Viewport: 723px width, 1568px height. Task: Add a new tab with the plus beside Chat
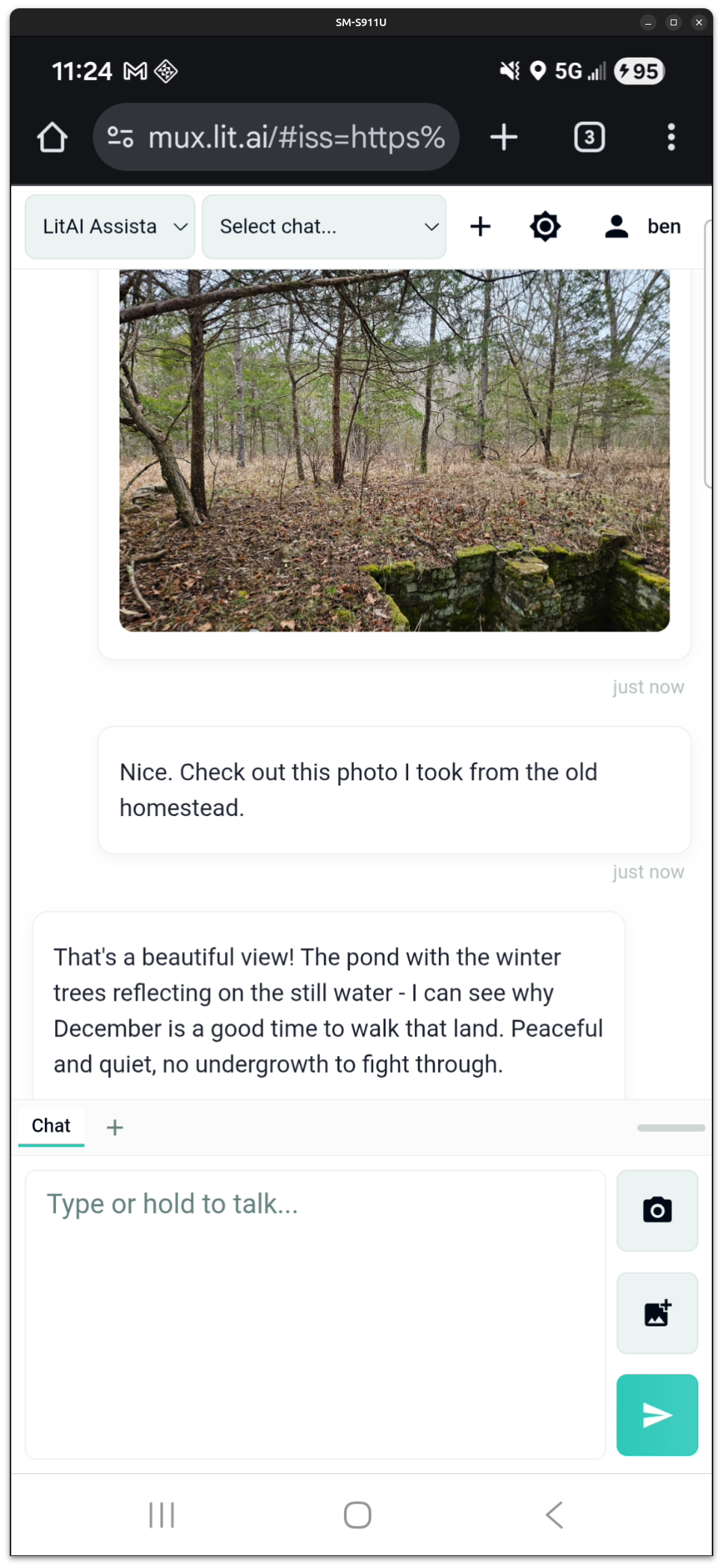114,1127
